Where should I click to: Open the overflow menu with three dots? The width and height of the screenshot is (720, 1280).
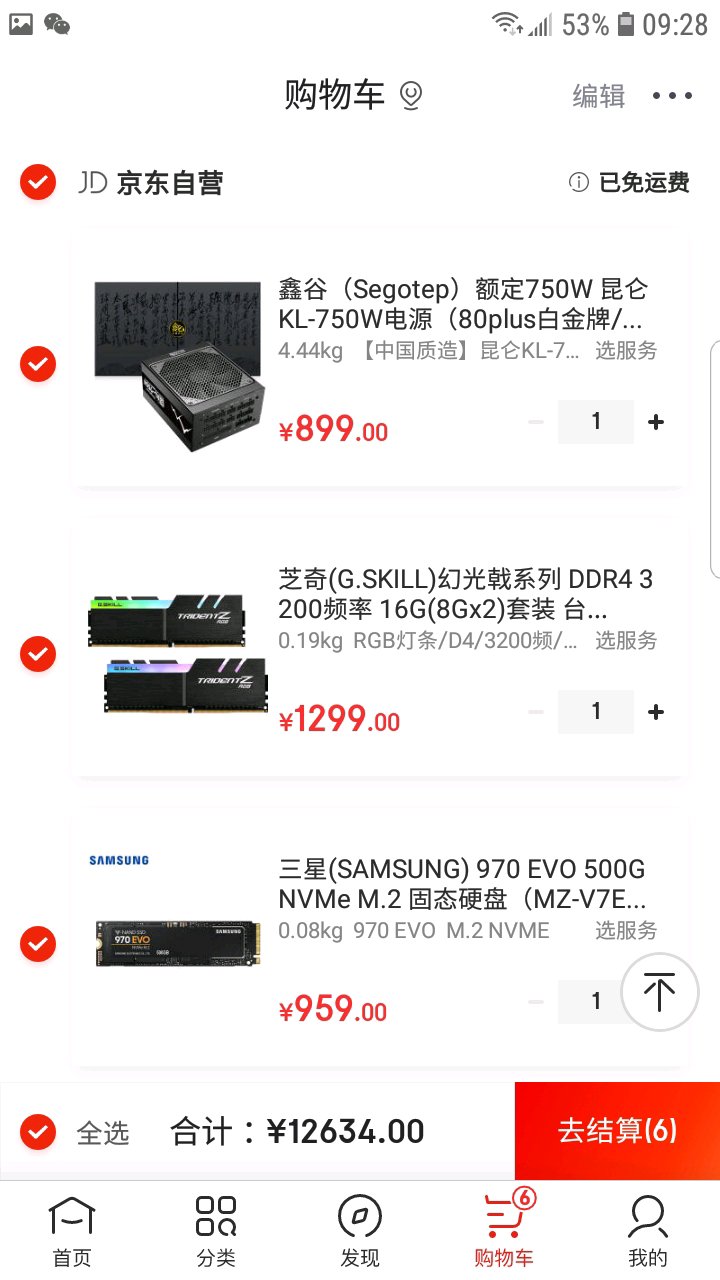672,96
